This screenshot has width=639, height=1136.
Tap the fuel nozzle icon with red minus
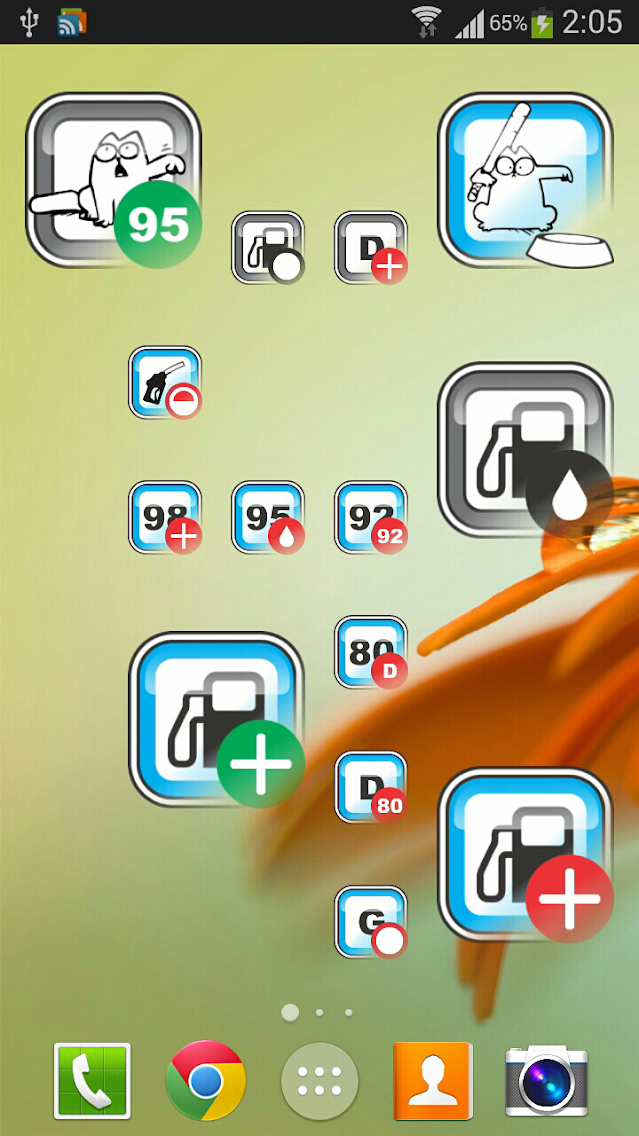165,382
